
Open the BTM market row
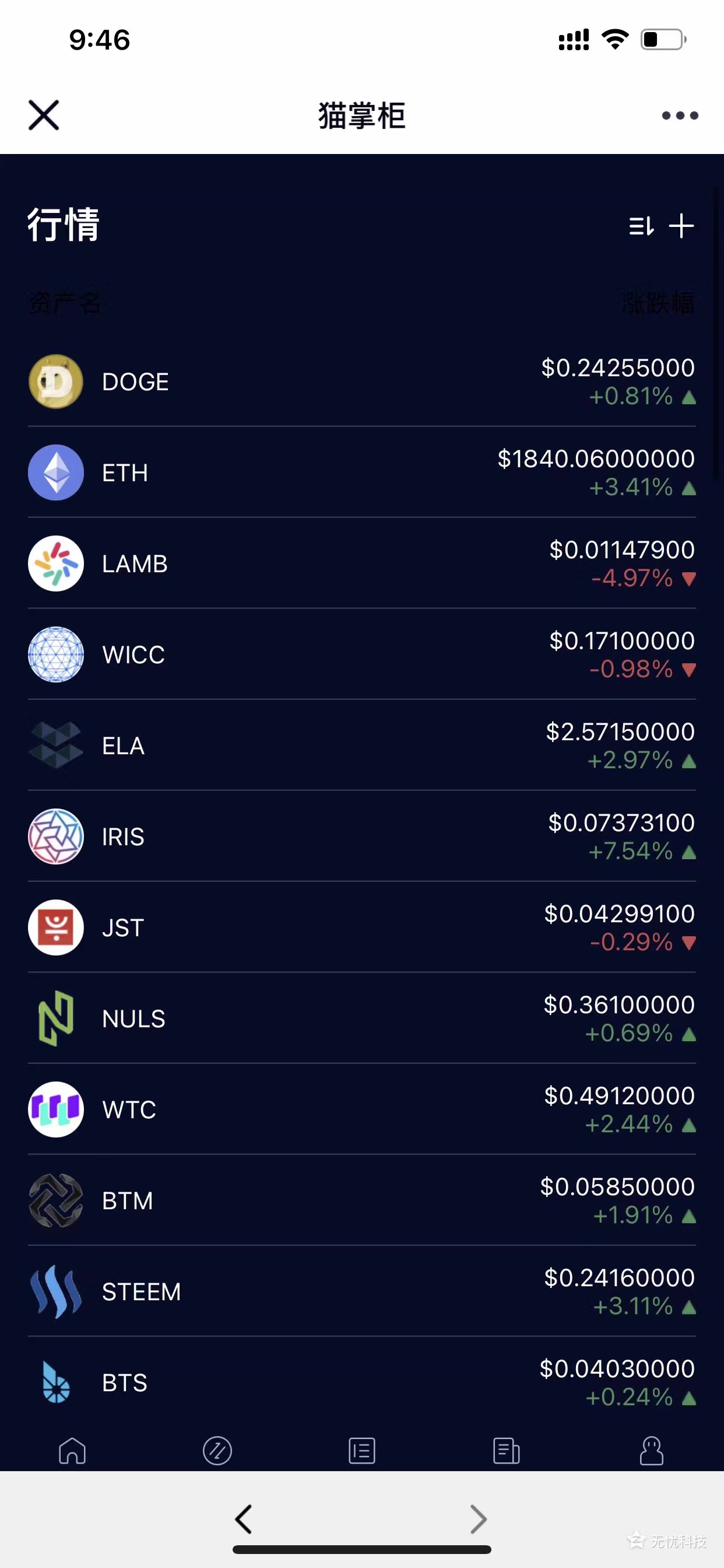[362, 1200]
